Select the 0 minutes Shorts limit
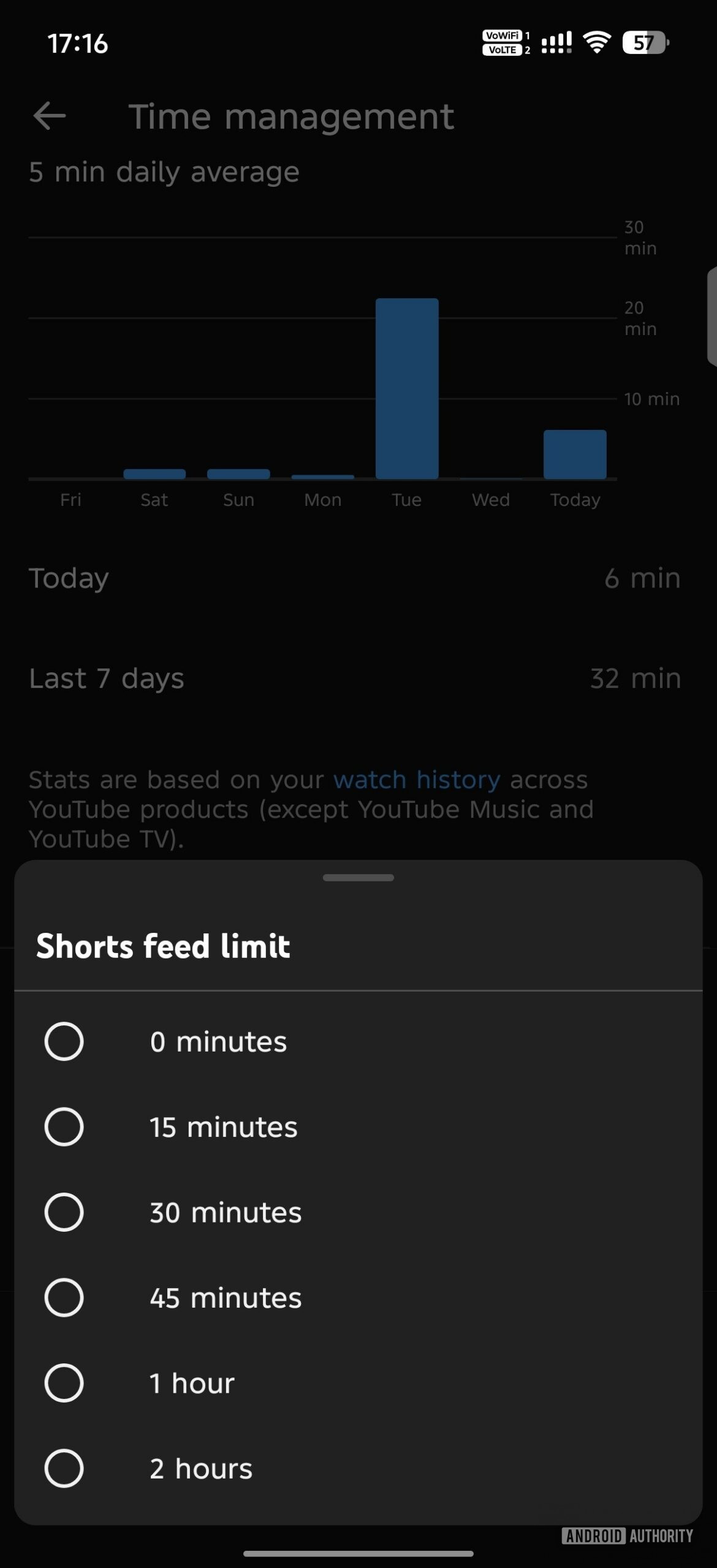This screenshot has height=1568, width=717. pyautogui.click(x=218, y=1041)
